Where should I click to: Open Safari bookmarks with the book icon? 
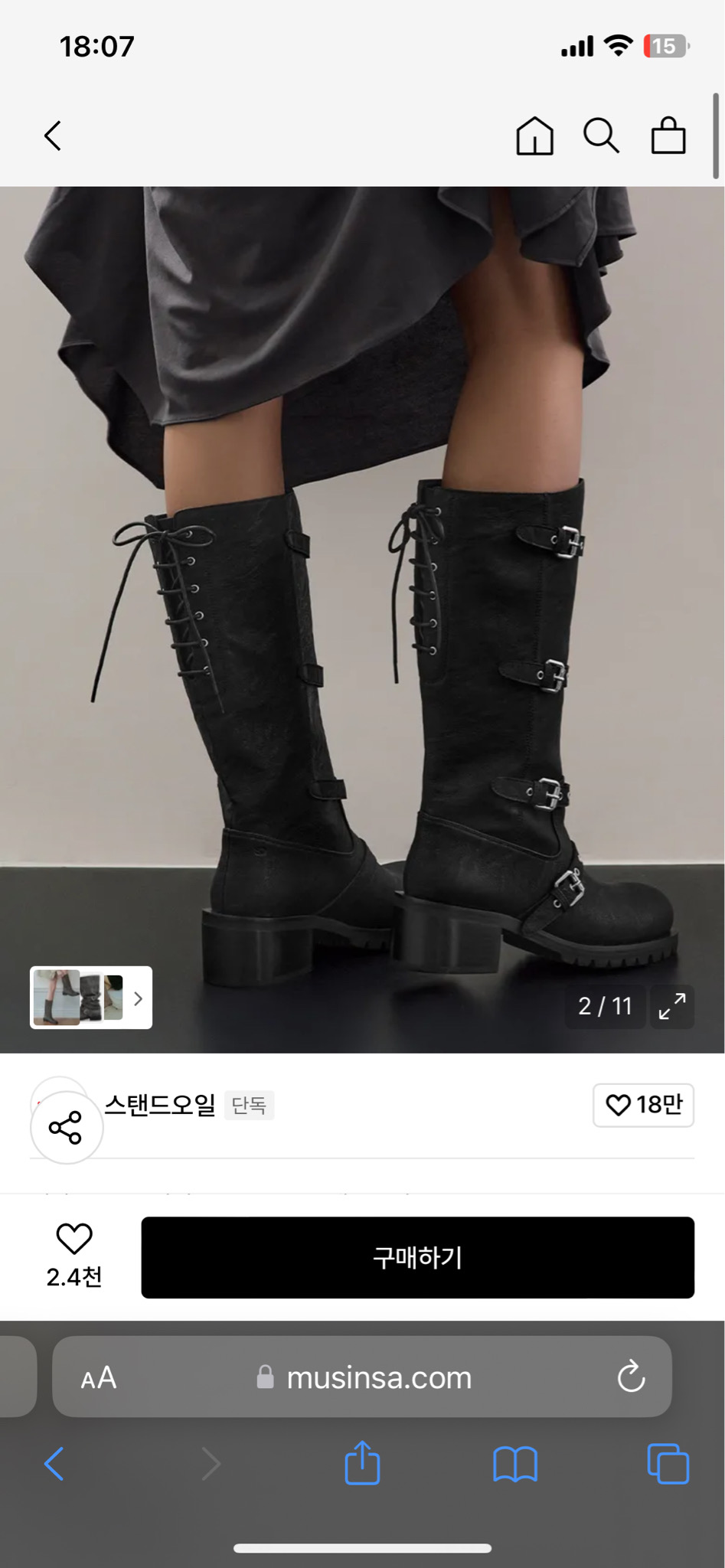pos(514,1463)
